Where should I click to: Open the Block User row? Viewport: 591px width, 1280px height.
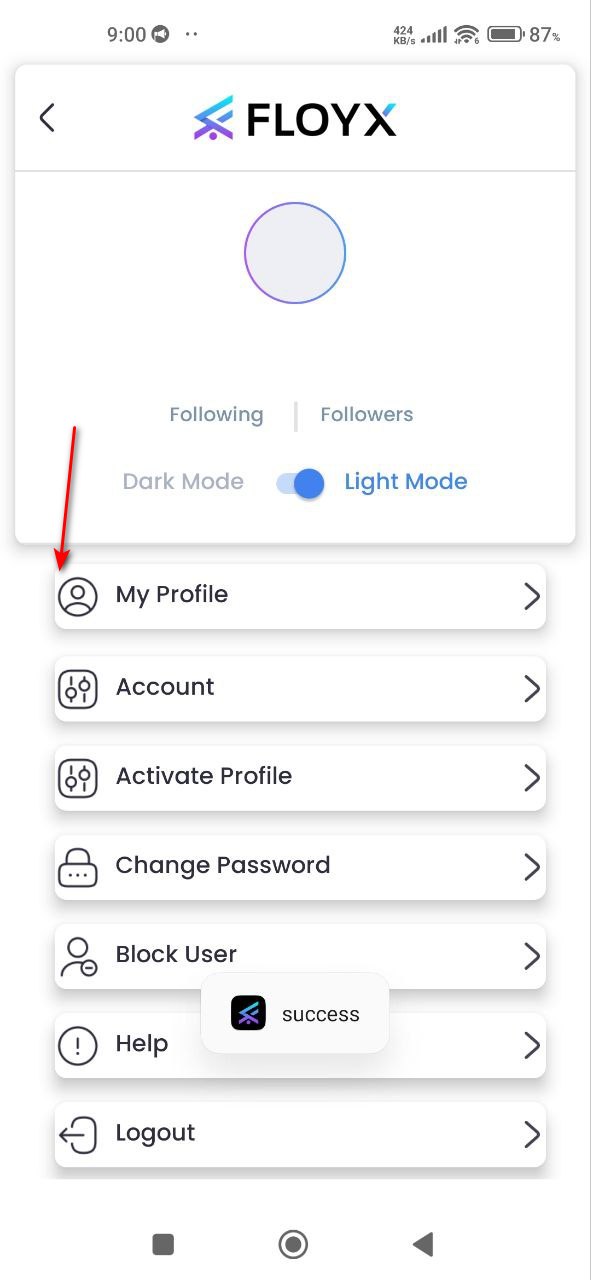pos(300,956)
